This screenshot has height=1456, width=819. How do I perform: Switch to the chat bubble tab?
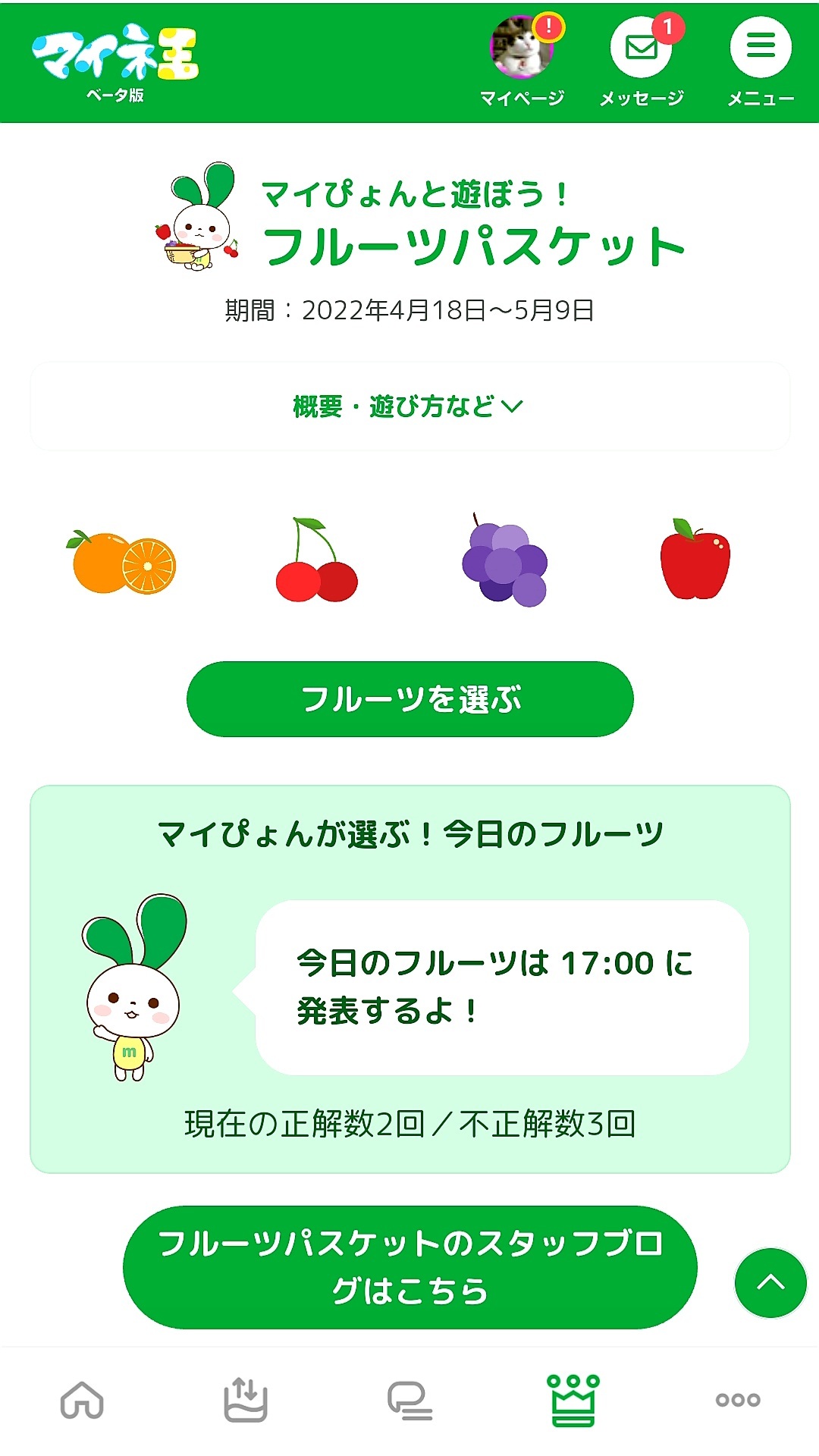409,1400
